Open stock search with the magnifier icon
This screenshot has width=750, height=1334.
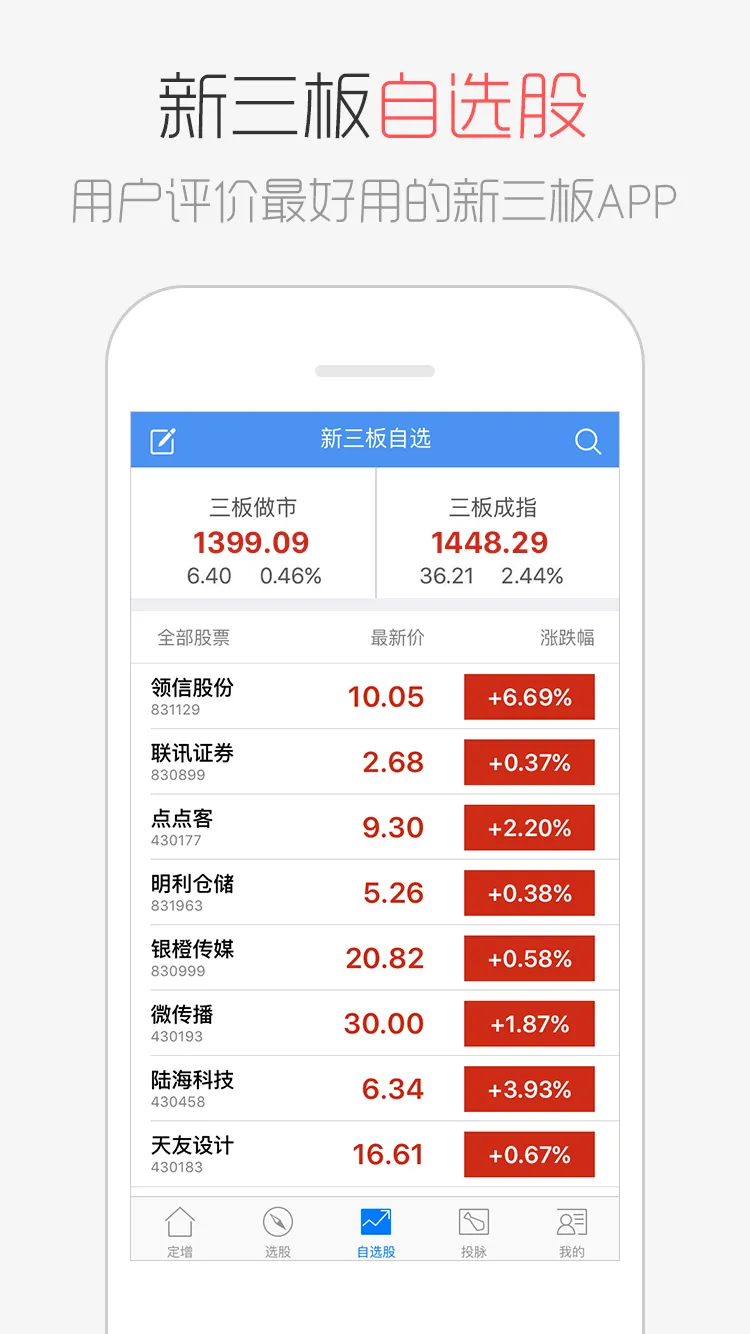point(588,441)
